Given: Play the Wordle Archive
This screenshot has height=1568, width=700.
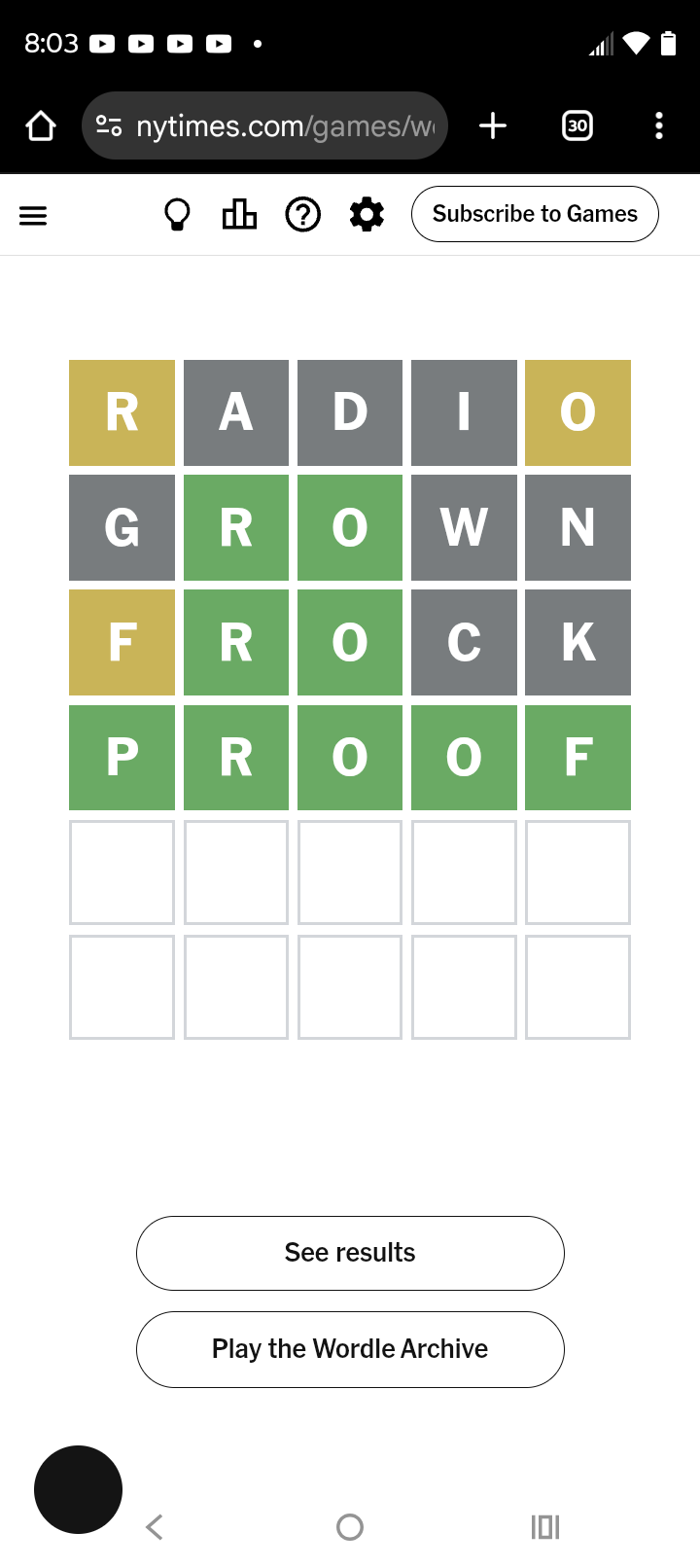Looking at the screenshot, I should click(350, 1349).
